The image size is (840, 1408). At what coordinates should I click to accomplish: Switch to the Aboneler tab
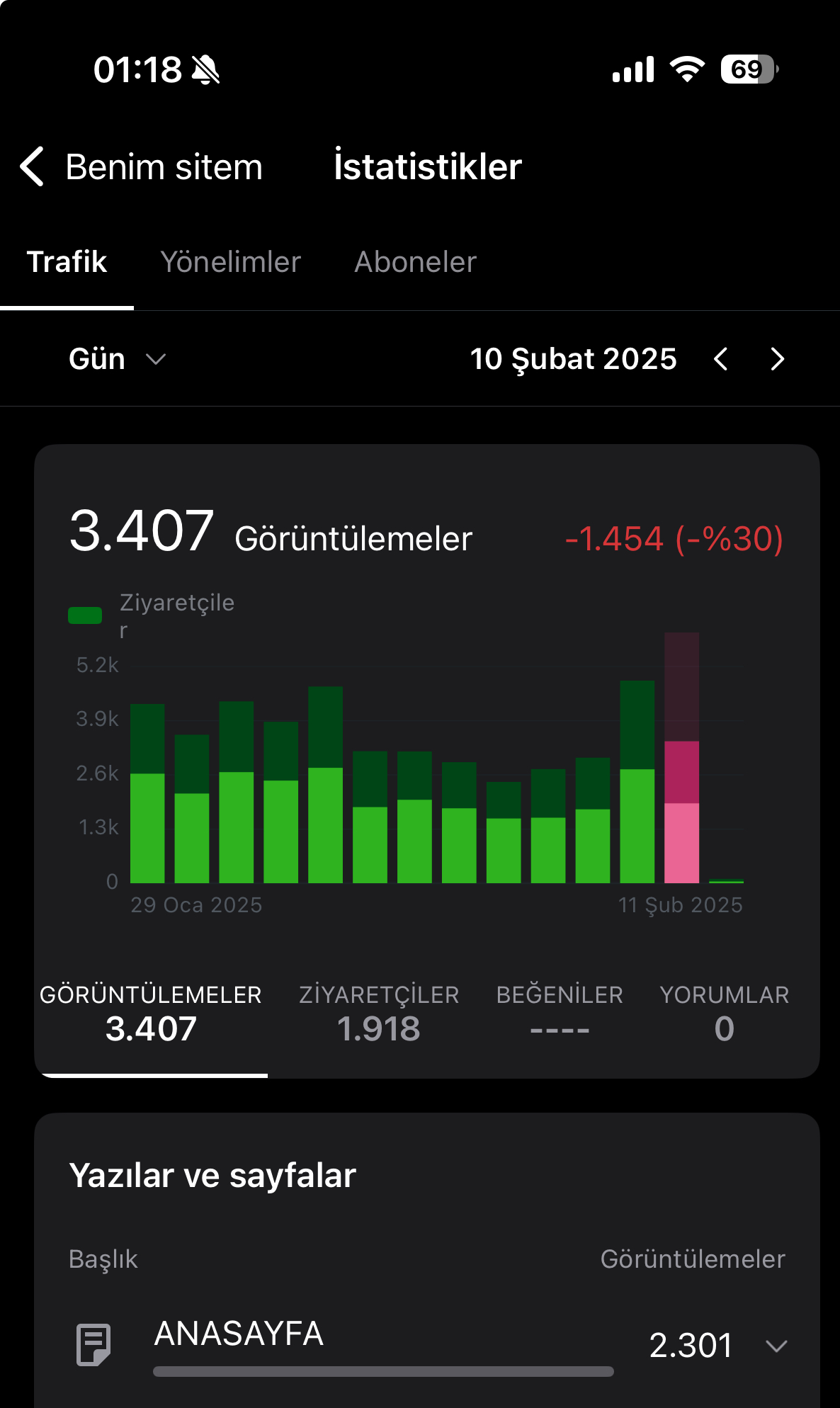[415, 262]
